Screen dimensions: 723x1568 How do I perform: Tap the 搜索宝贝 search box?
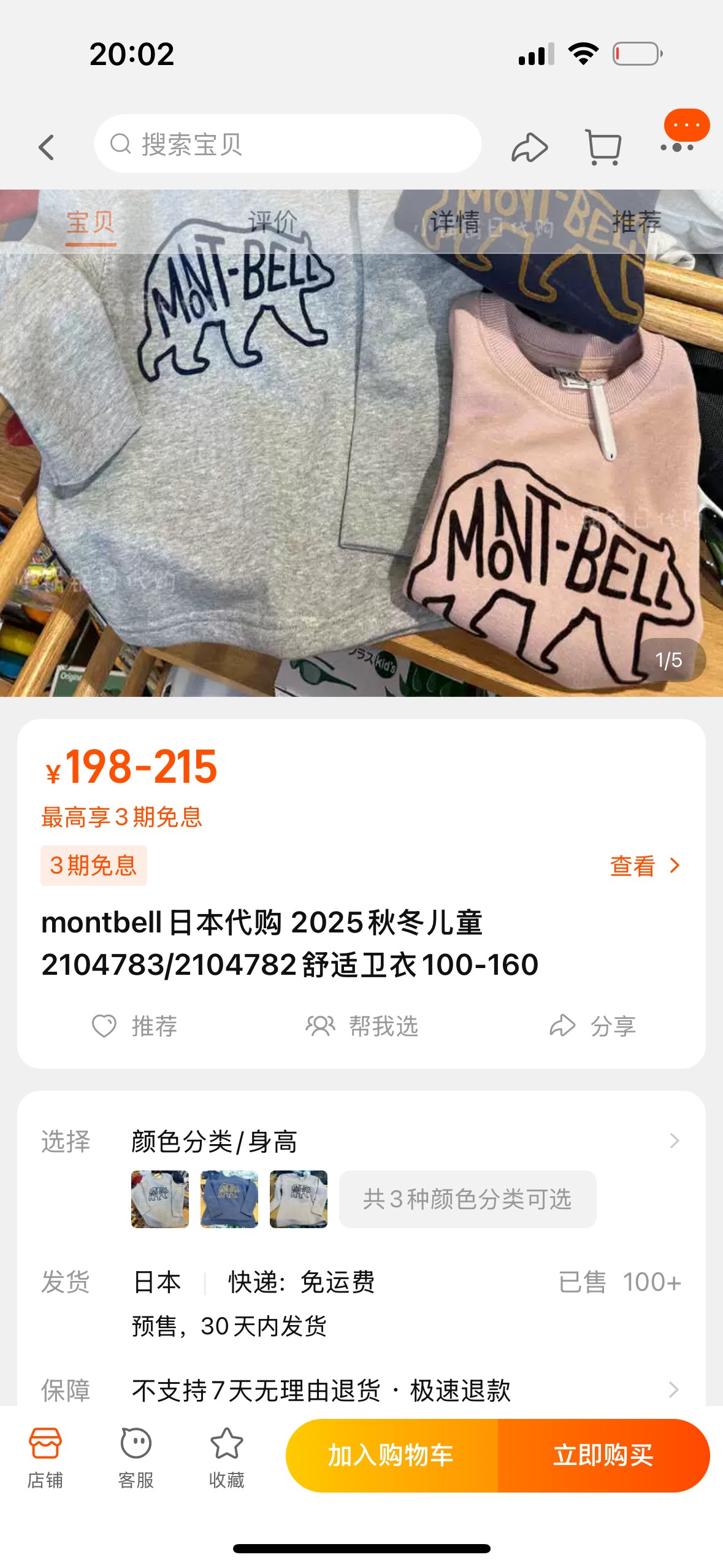coord(287,144)
